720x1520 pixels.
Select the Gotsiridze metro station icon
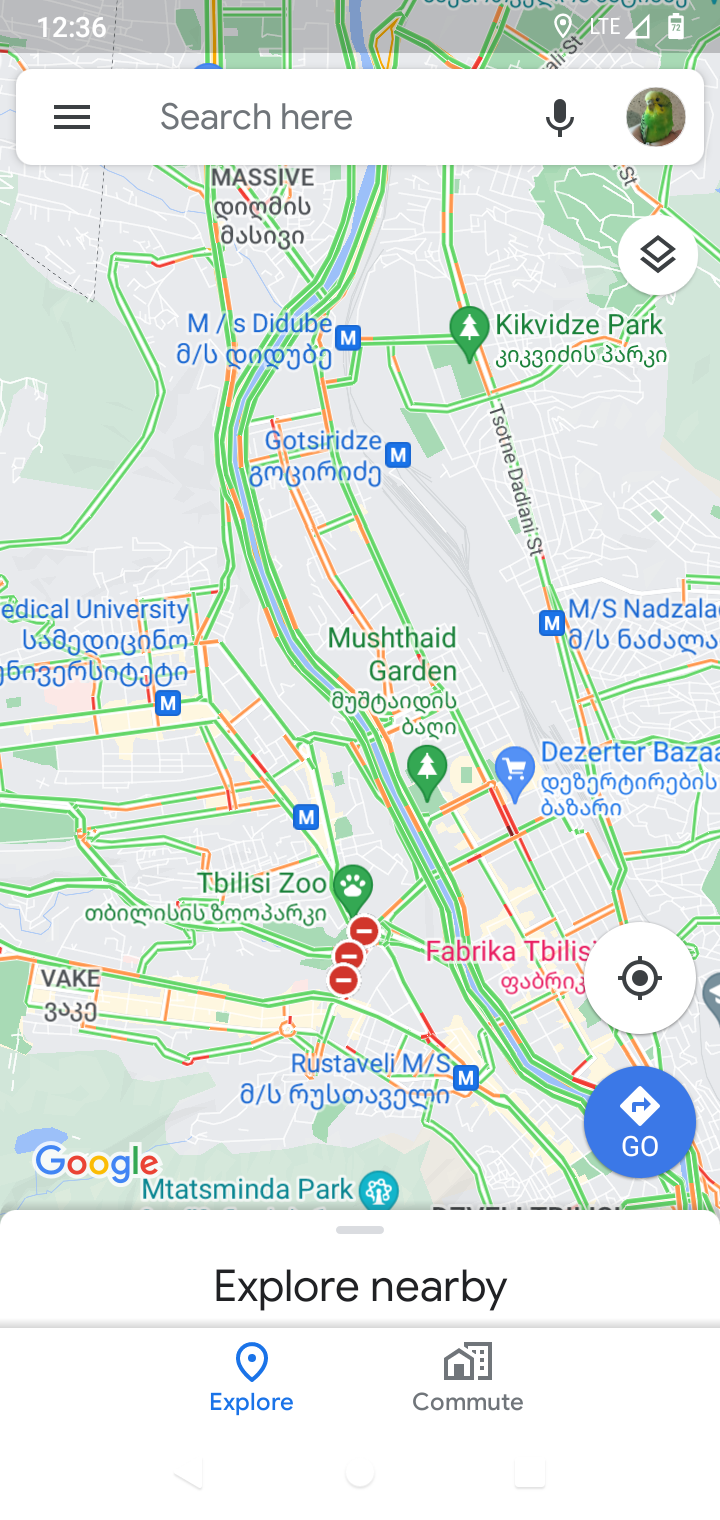[399, 456]
